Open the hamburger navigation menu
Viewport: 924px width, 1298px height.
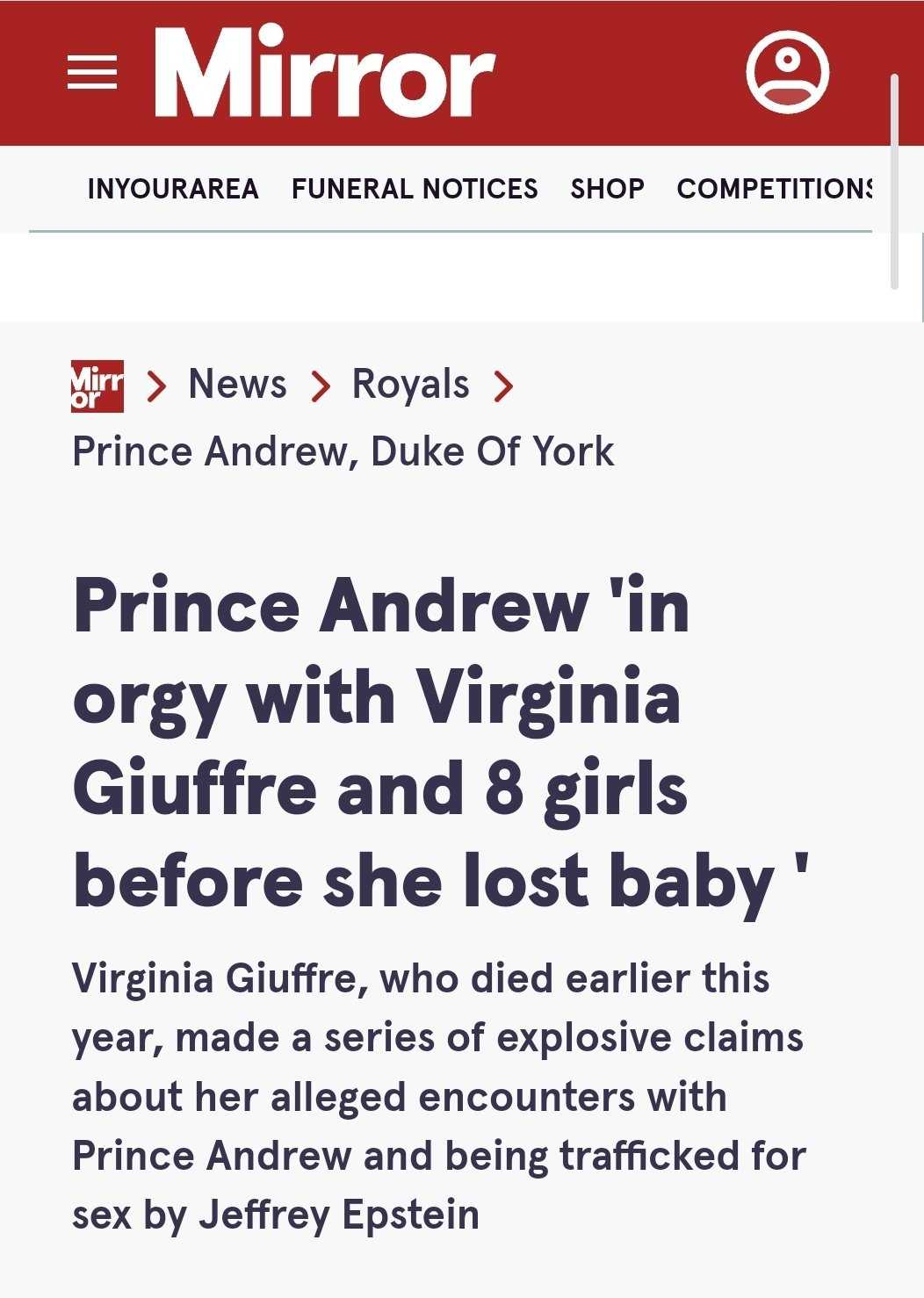(x=92, y=72)
